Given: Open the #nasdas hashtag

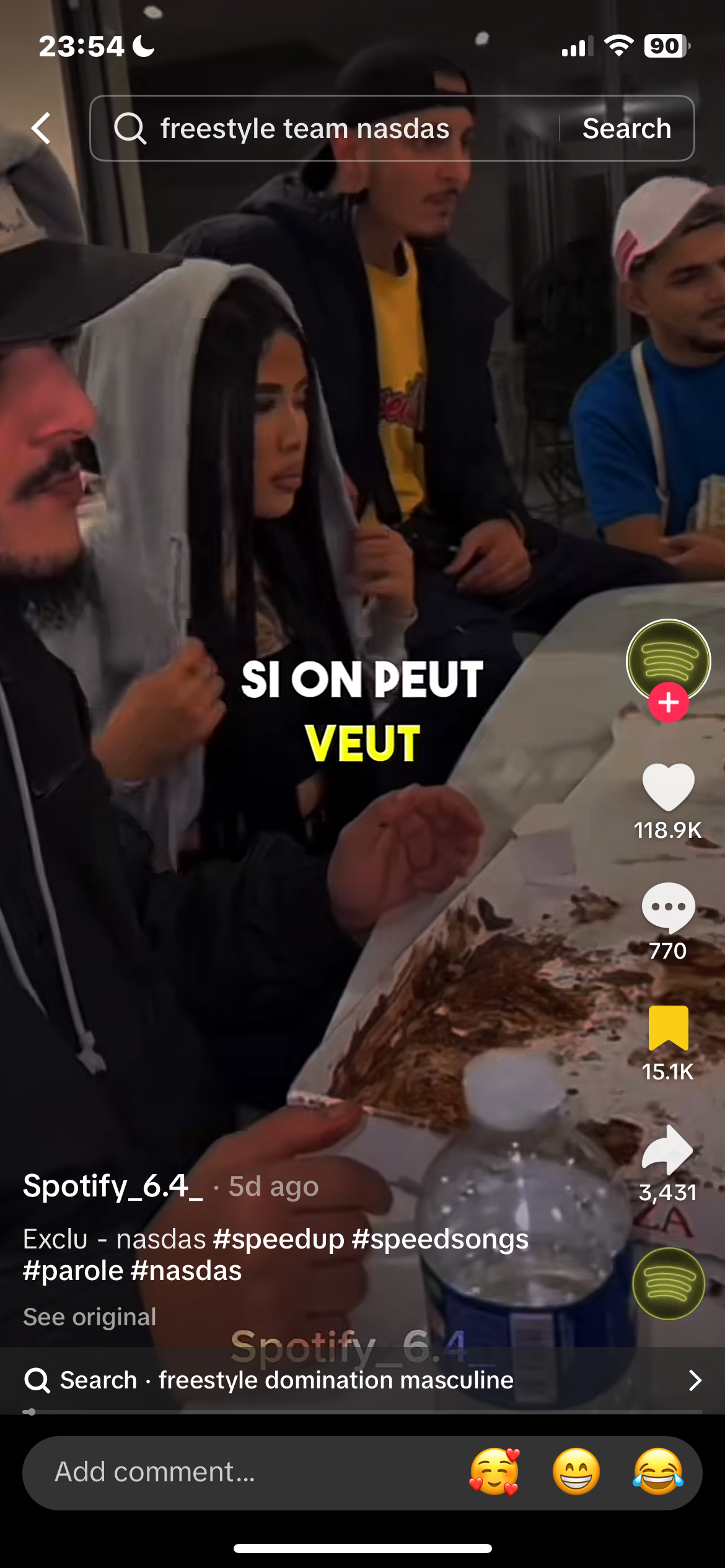Looking at the screenshot, I should [187, 1271].
